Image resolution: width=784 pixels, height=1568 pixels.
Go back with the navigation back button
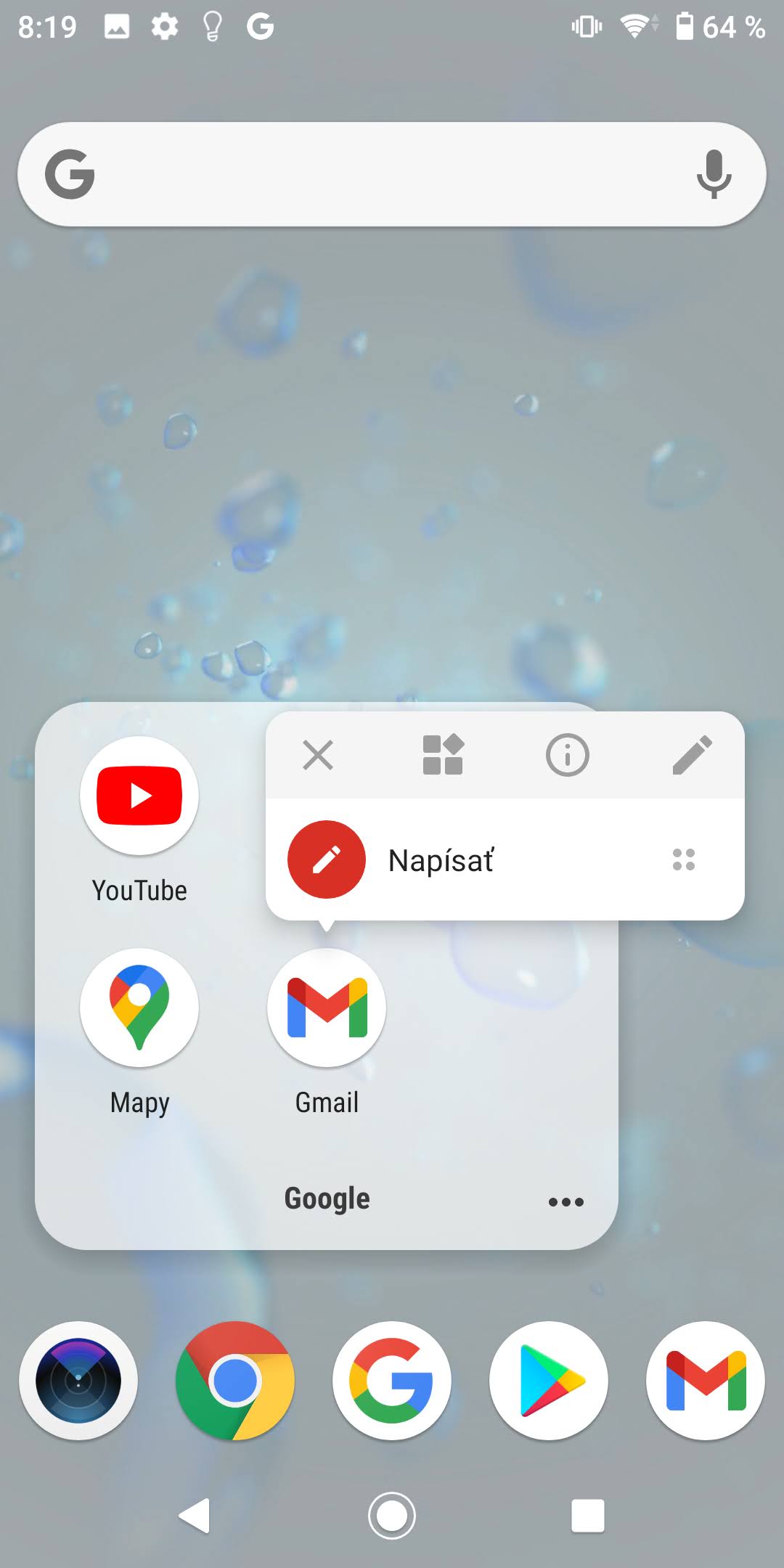pyautogui.click(x=195, y=1516)
